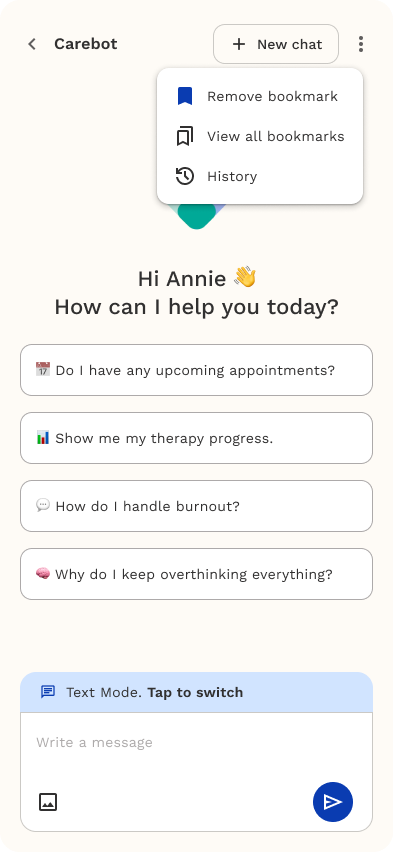Close the three-dot overflow menu
The width and height of the screenshot is (393, 852).
pos(360,44)
